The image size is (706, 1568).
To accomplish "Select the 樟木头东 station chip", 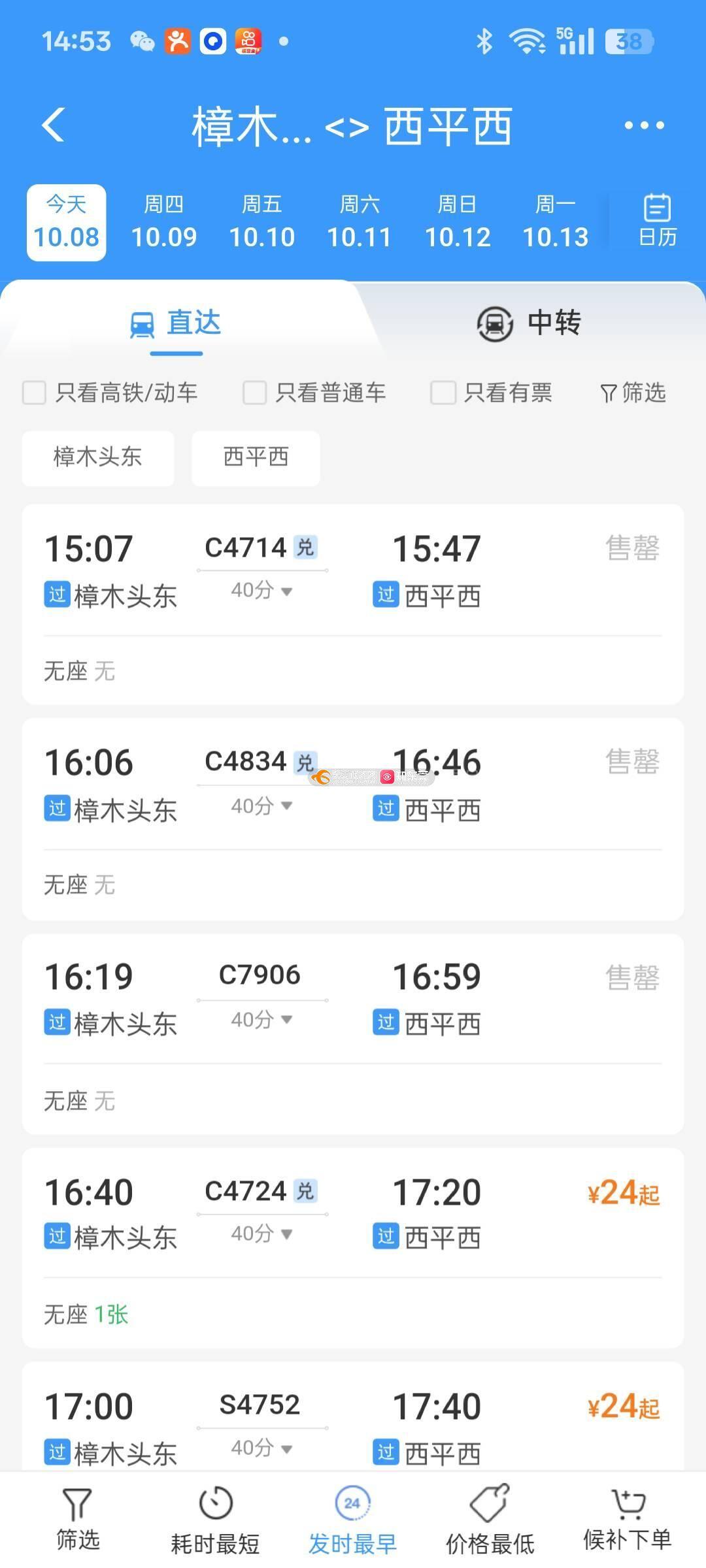I will point(98,457).
